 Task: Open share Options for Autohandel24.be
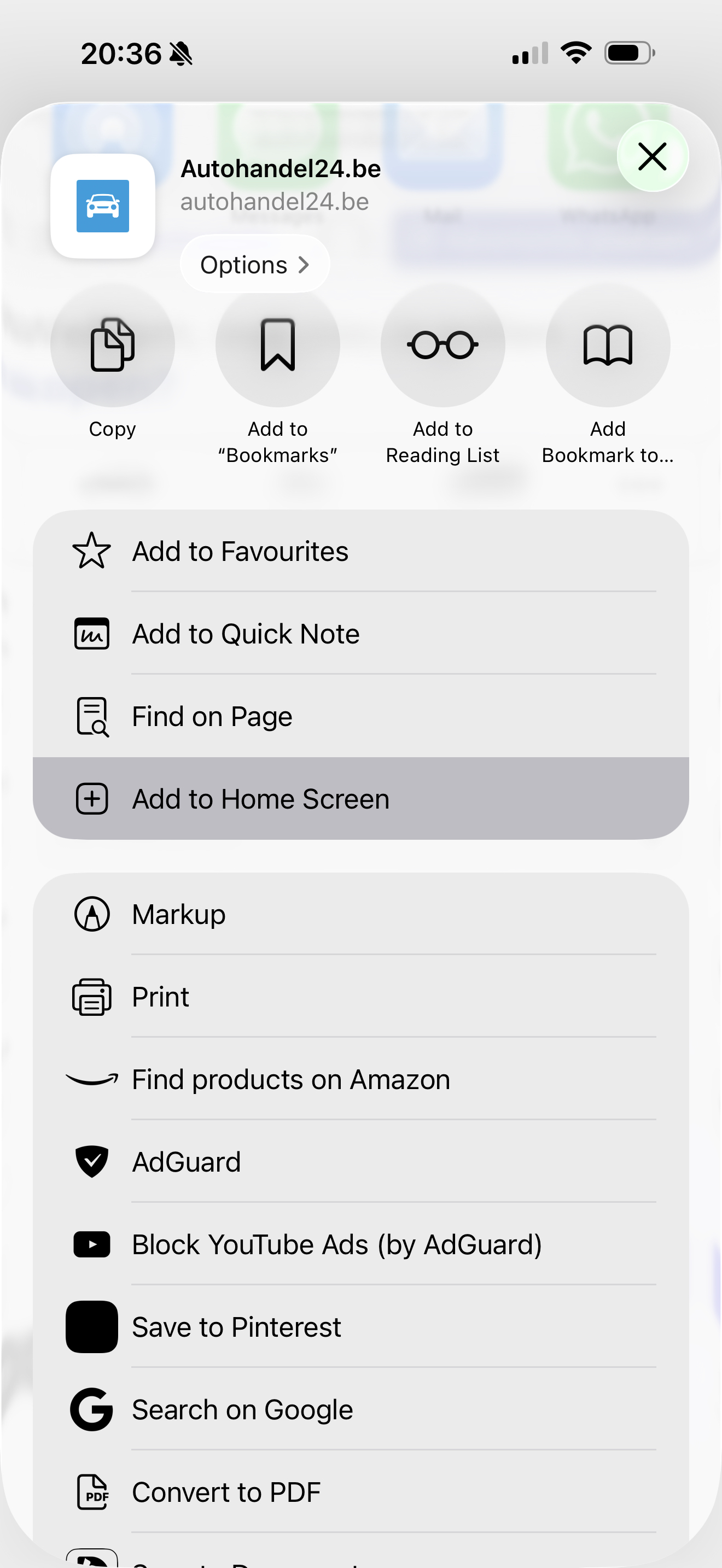coord(254,265)
